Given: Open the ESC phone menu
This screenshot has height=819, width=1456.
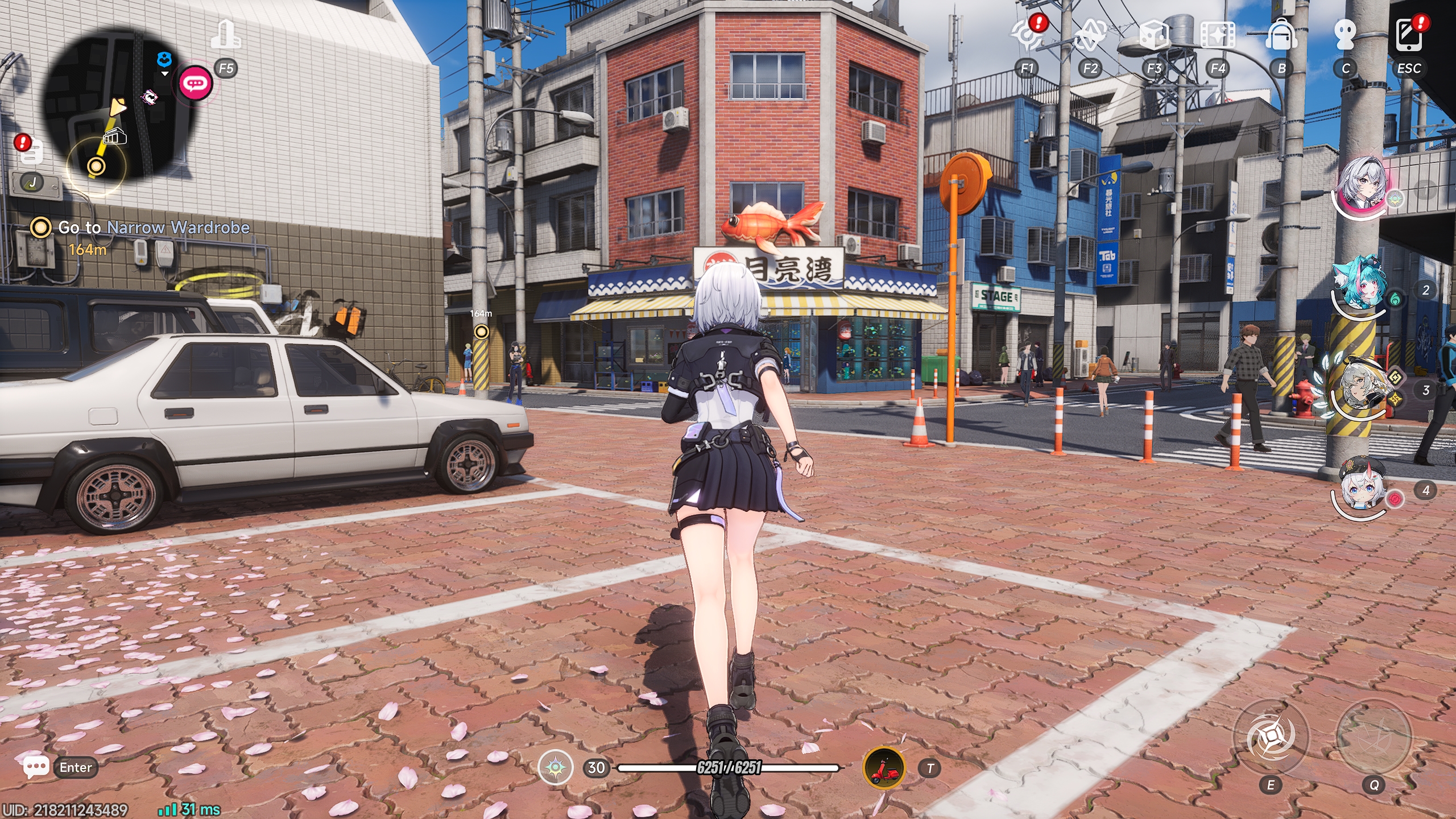Looking at the screenshot, I should click(1410, 34).
